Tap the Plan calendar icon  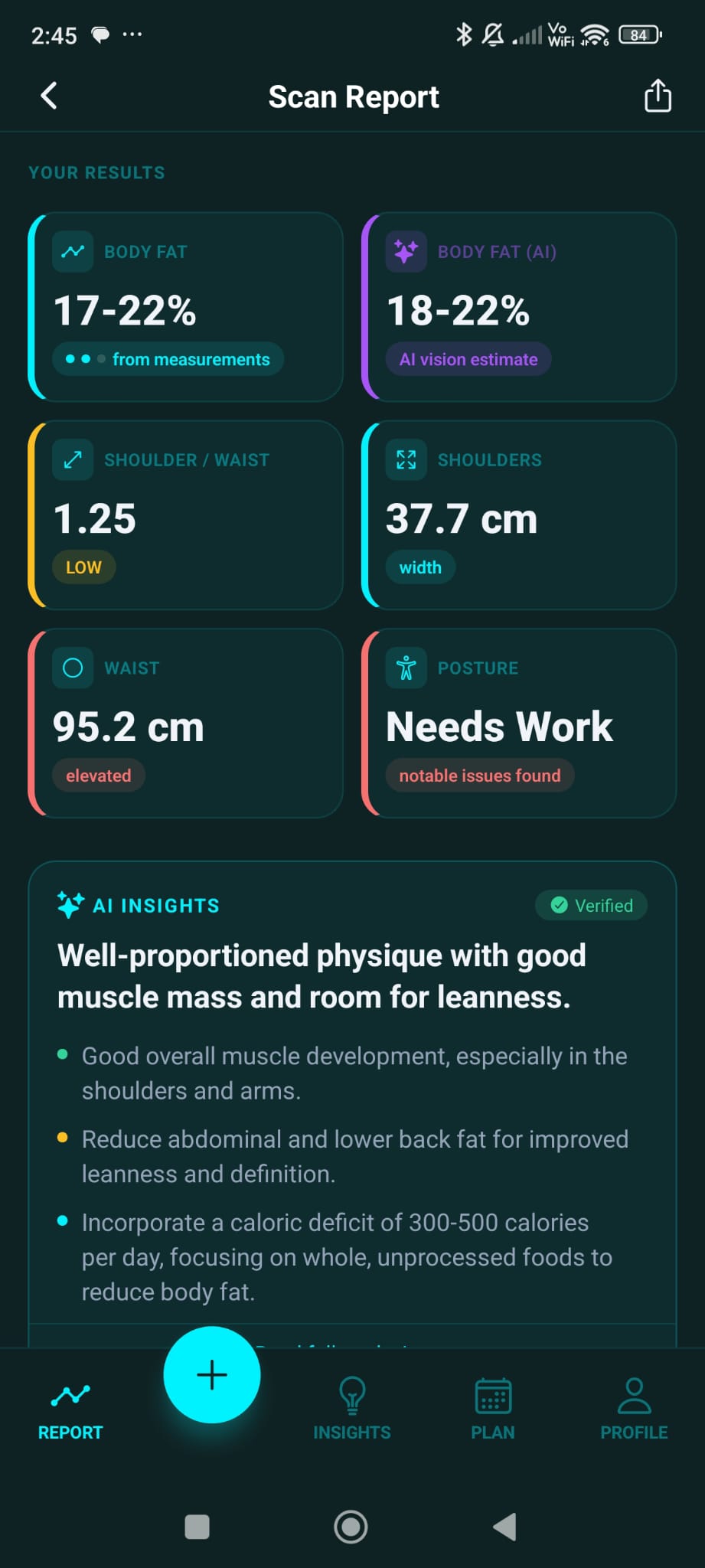point(492,1395)
